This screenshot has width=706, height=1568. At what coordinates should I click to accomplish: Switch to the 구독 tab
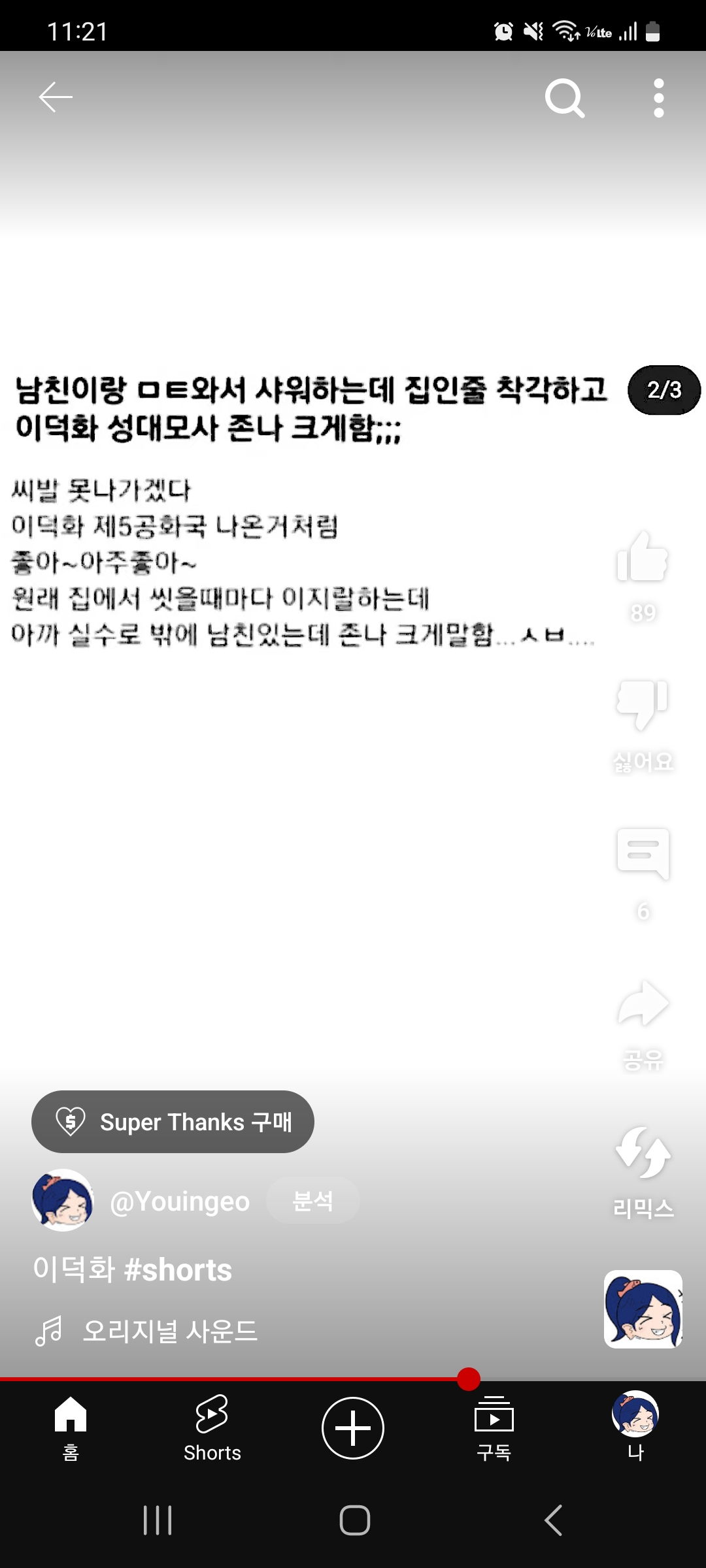click(494, 1428)
